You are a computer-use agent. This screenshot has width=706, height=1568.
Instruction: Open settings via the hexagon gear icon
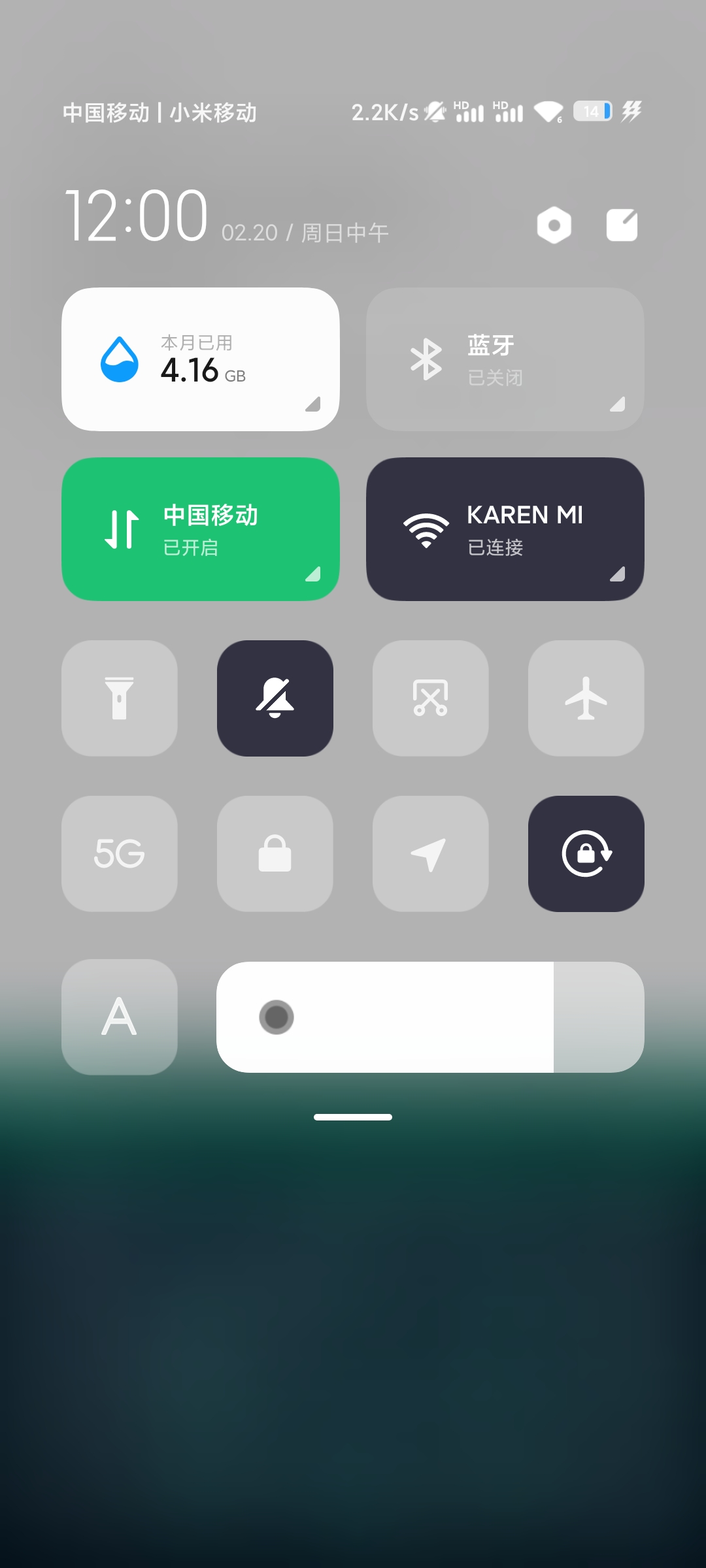tap(554, 225)
